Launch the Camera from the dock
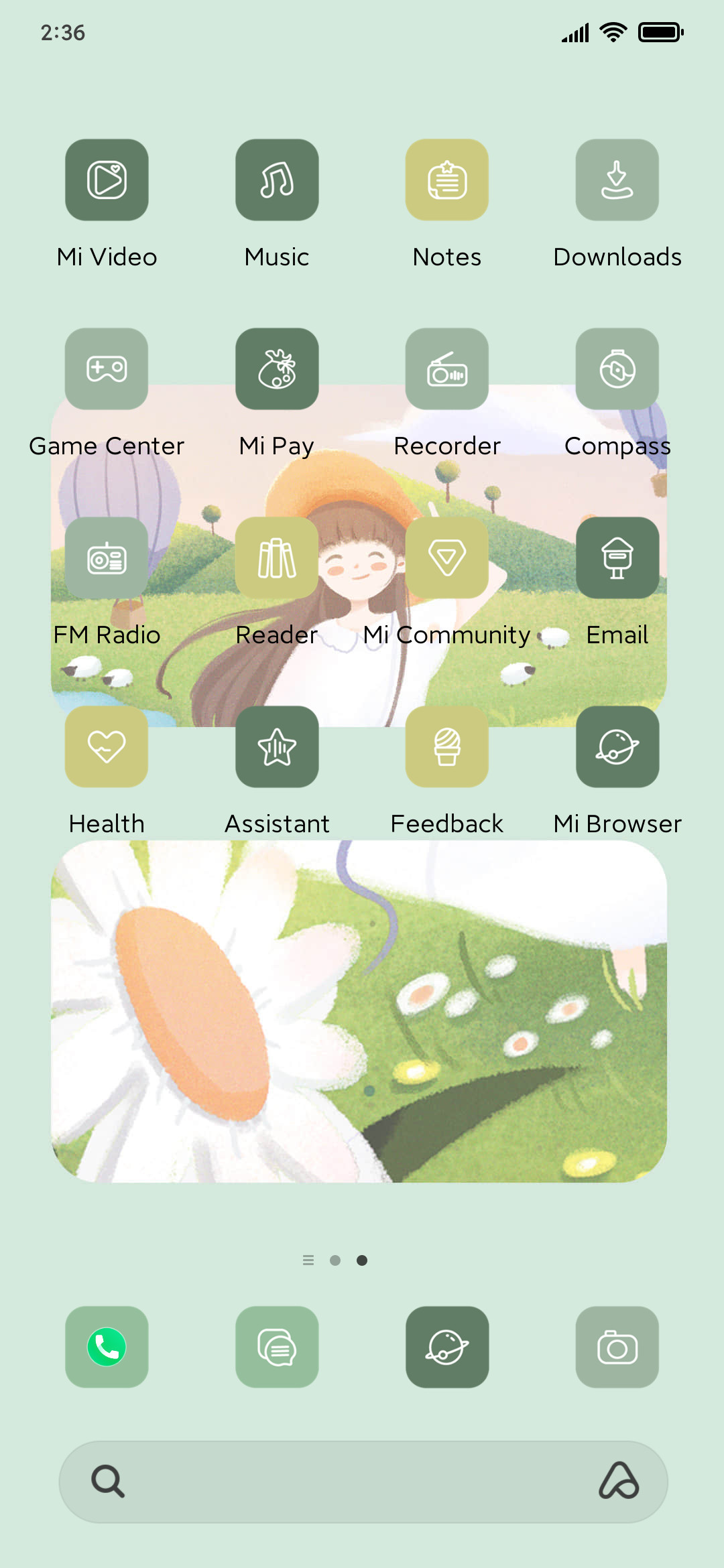 click(x=617, y=1347)
